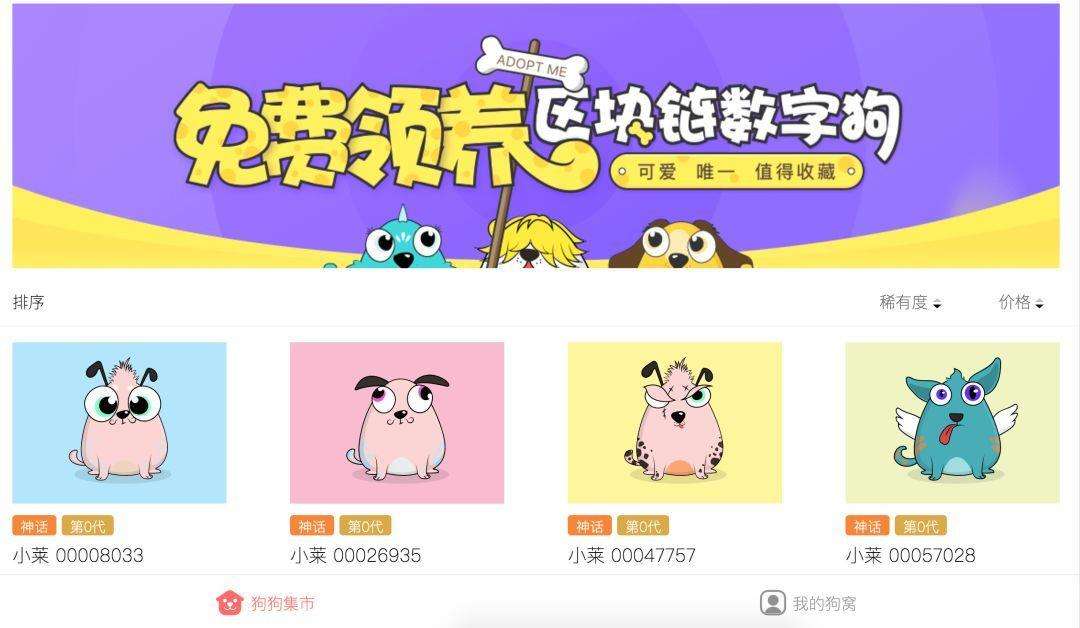Viewport: 1080px width, 628px height.
Task: Open the free adoption banner
Action: [535, 136]
